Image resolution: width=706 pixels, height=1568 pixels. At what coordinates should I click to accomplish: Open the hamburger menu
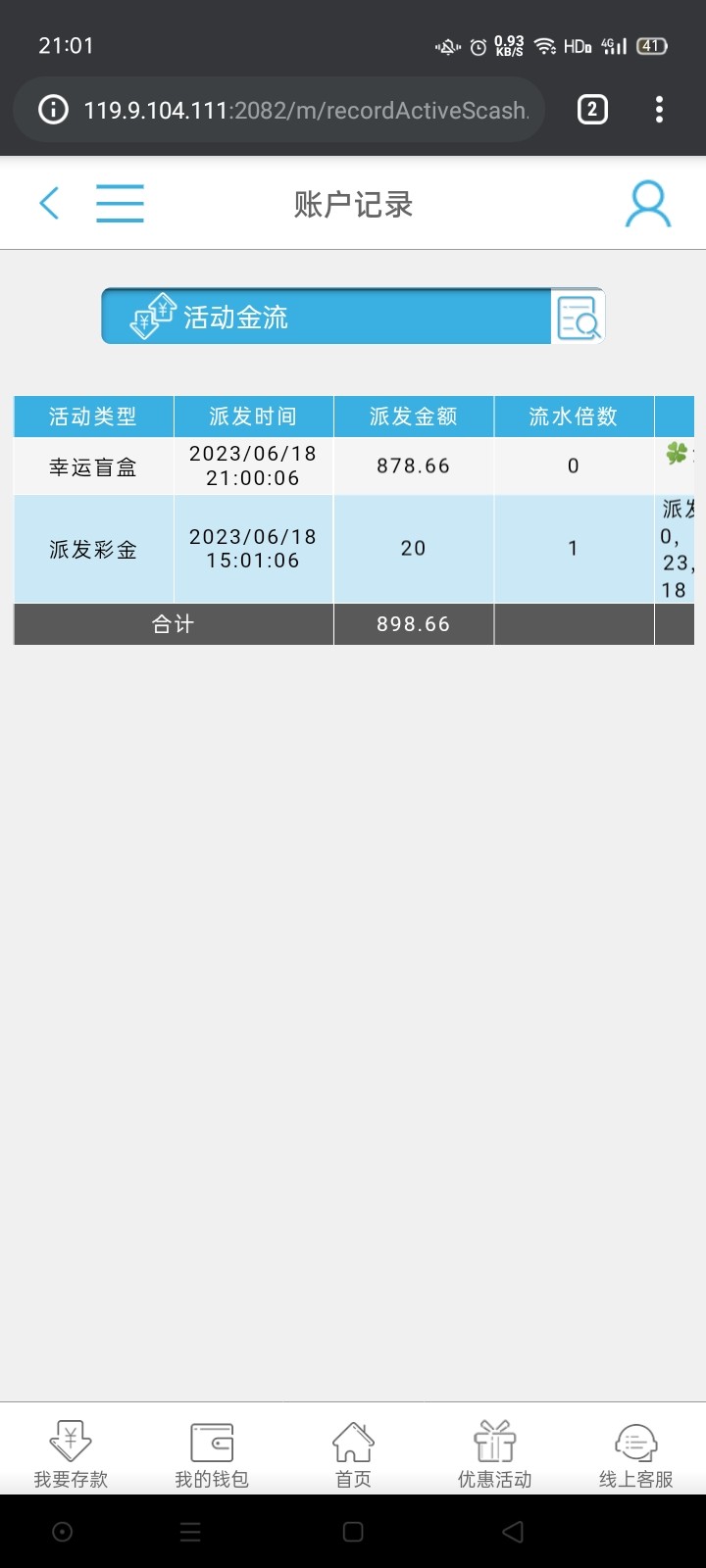[x=120, y=203]
